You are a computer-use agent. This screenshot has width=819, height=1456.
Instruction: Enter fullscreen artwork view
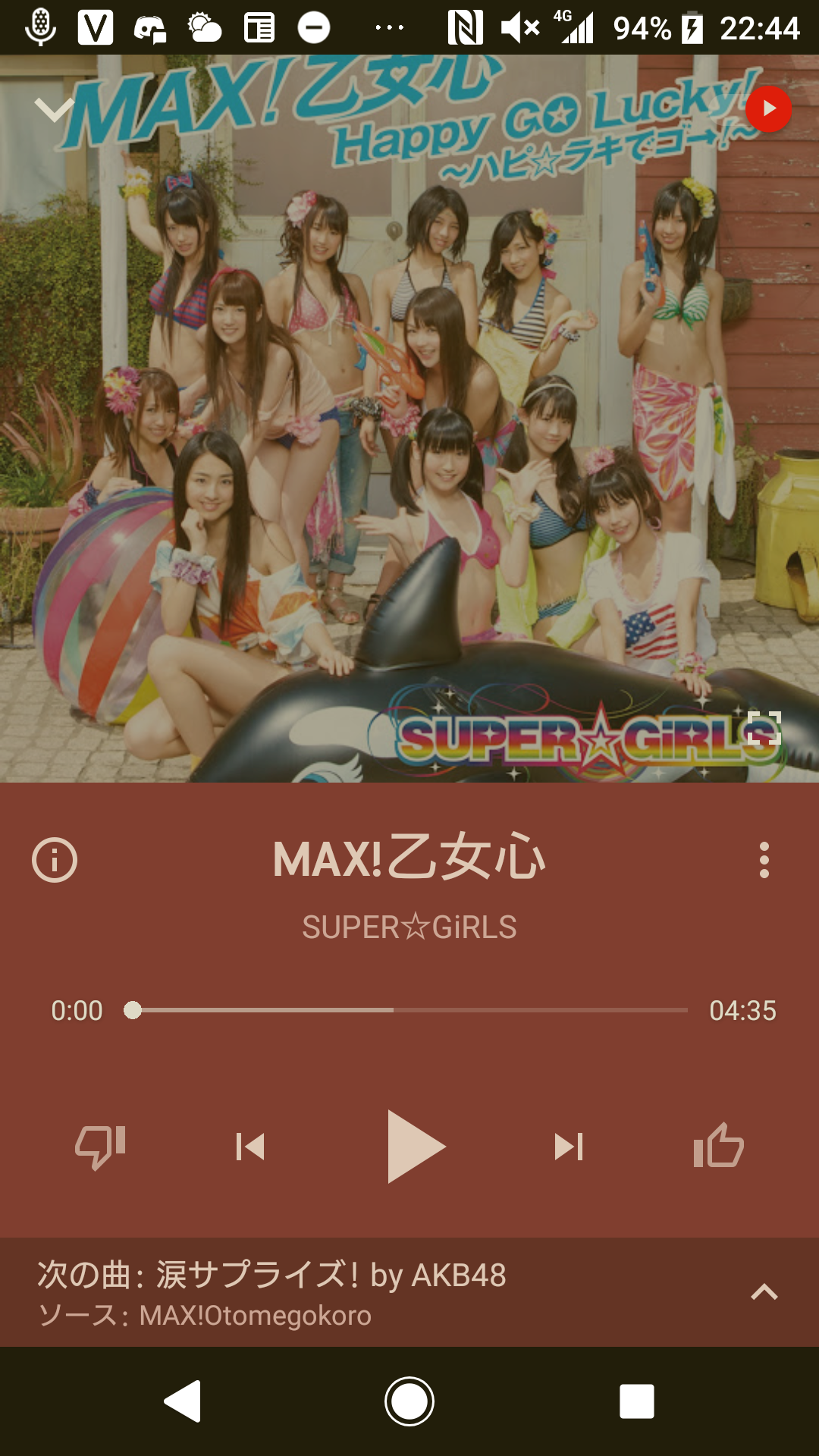(764, 728)
